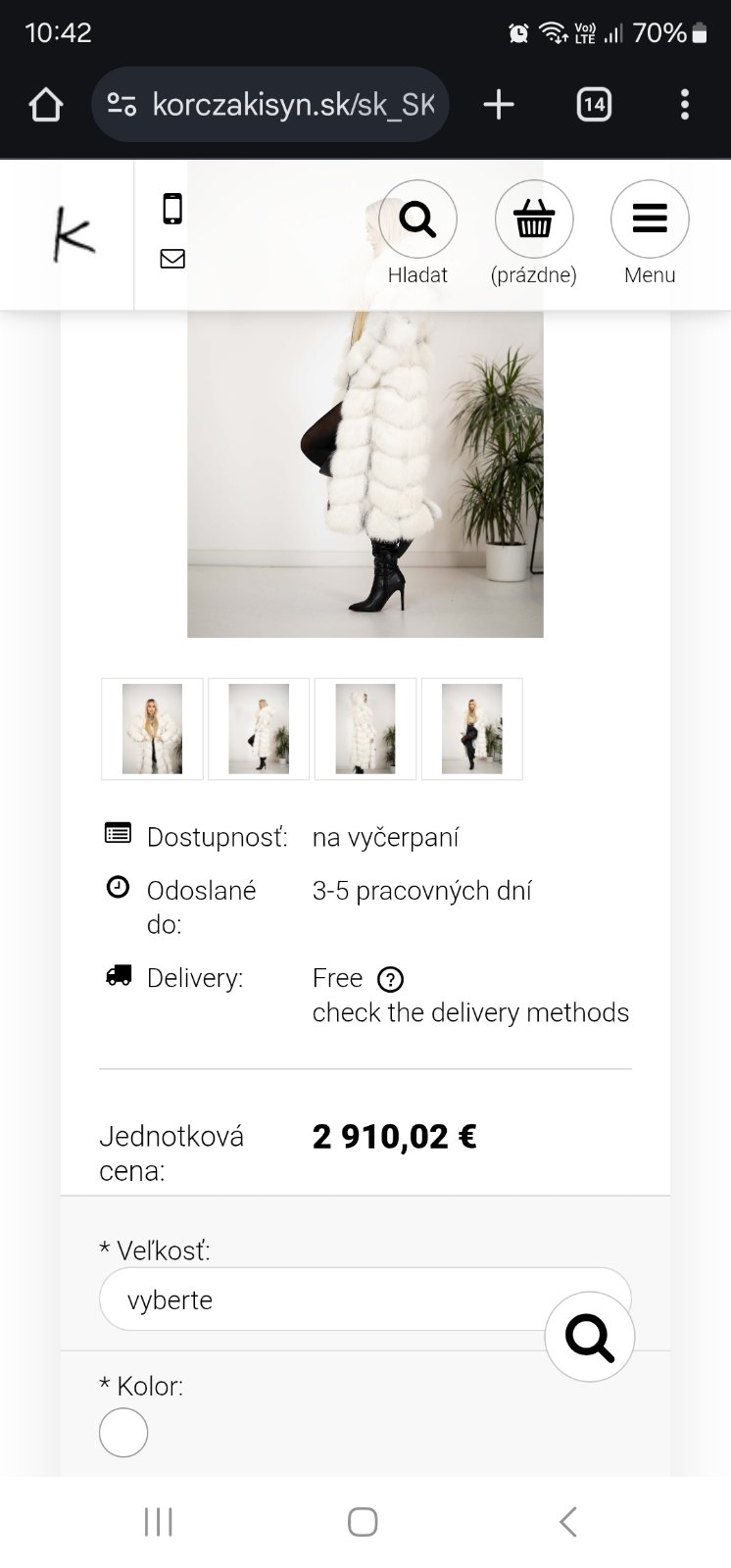This screenshot has height=1568, width=731.
Task: Choose the white Kolor swatch
Action: click(x=123, y=1433)
